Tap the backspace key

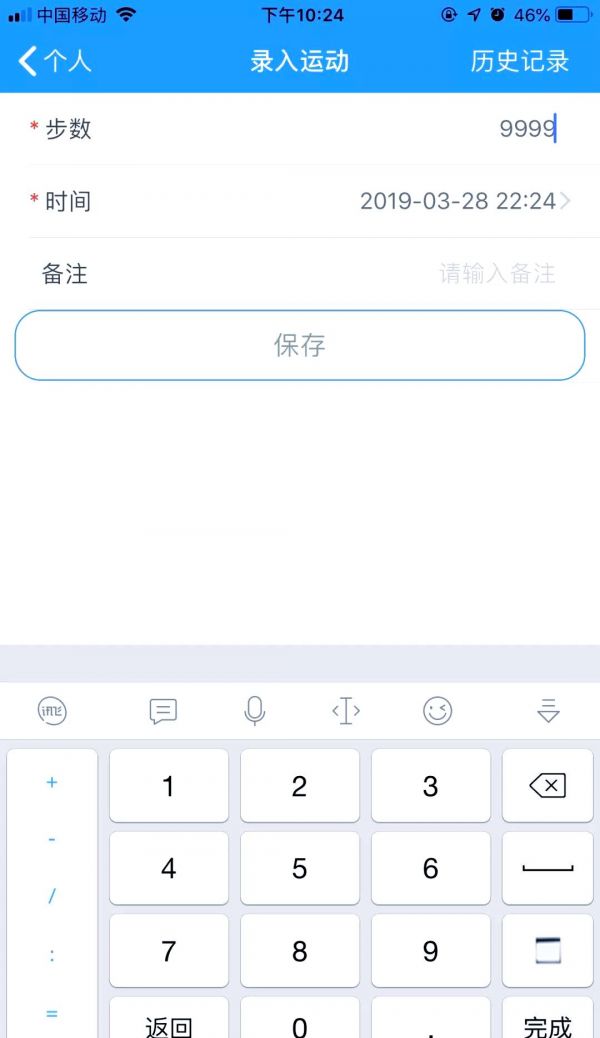coord(547,786)
